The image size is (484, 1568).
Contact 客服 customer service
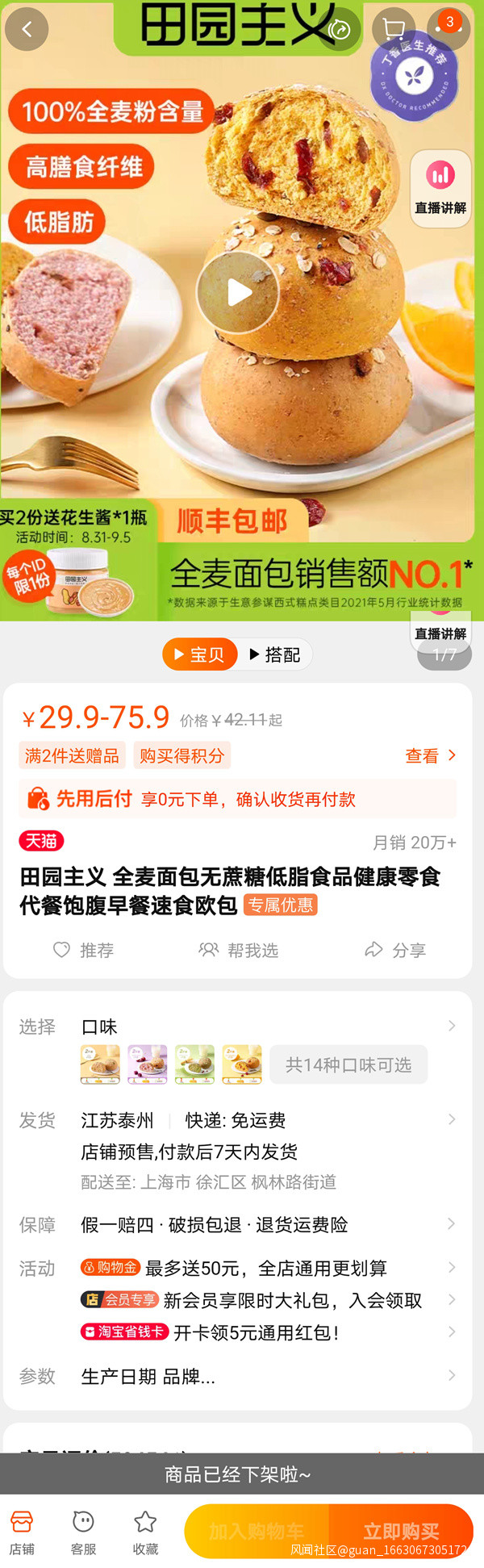click(x=84, y=1532)
